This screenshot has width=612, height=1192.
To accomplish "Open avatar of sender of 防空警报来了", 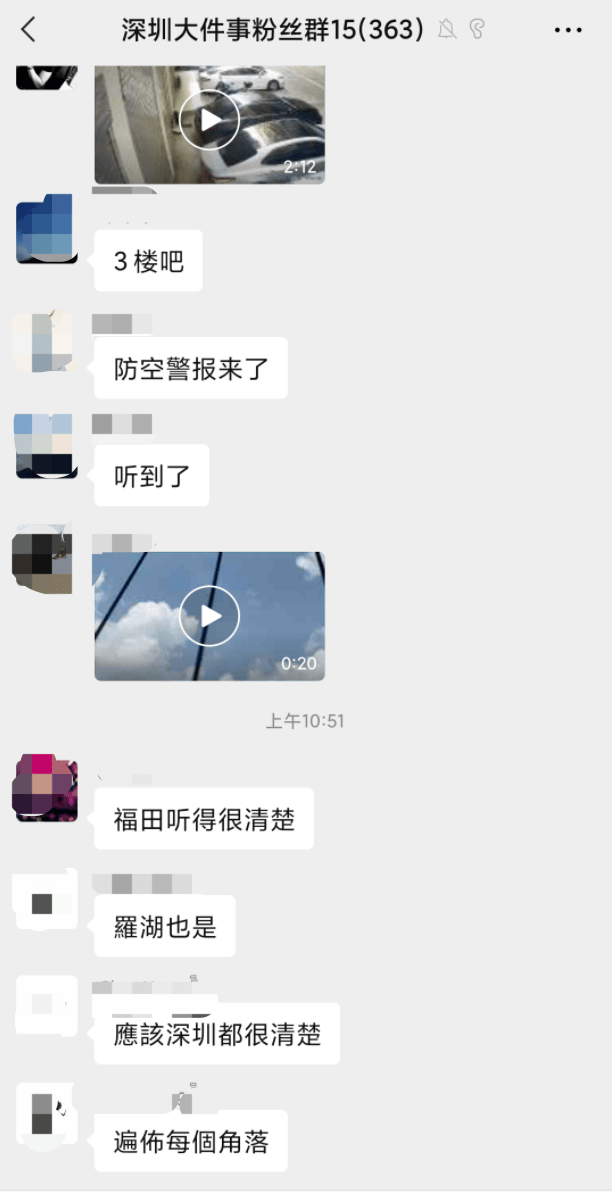I will pos(45,342).
